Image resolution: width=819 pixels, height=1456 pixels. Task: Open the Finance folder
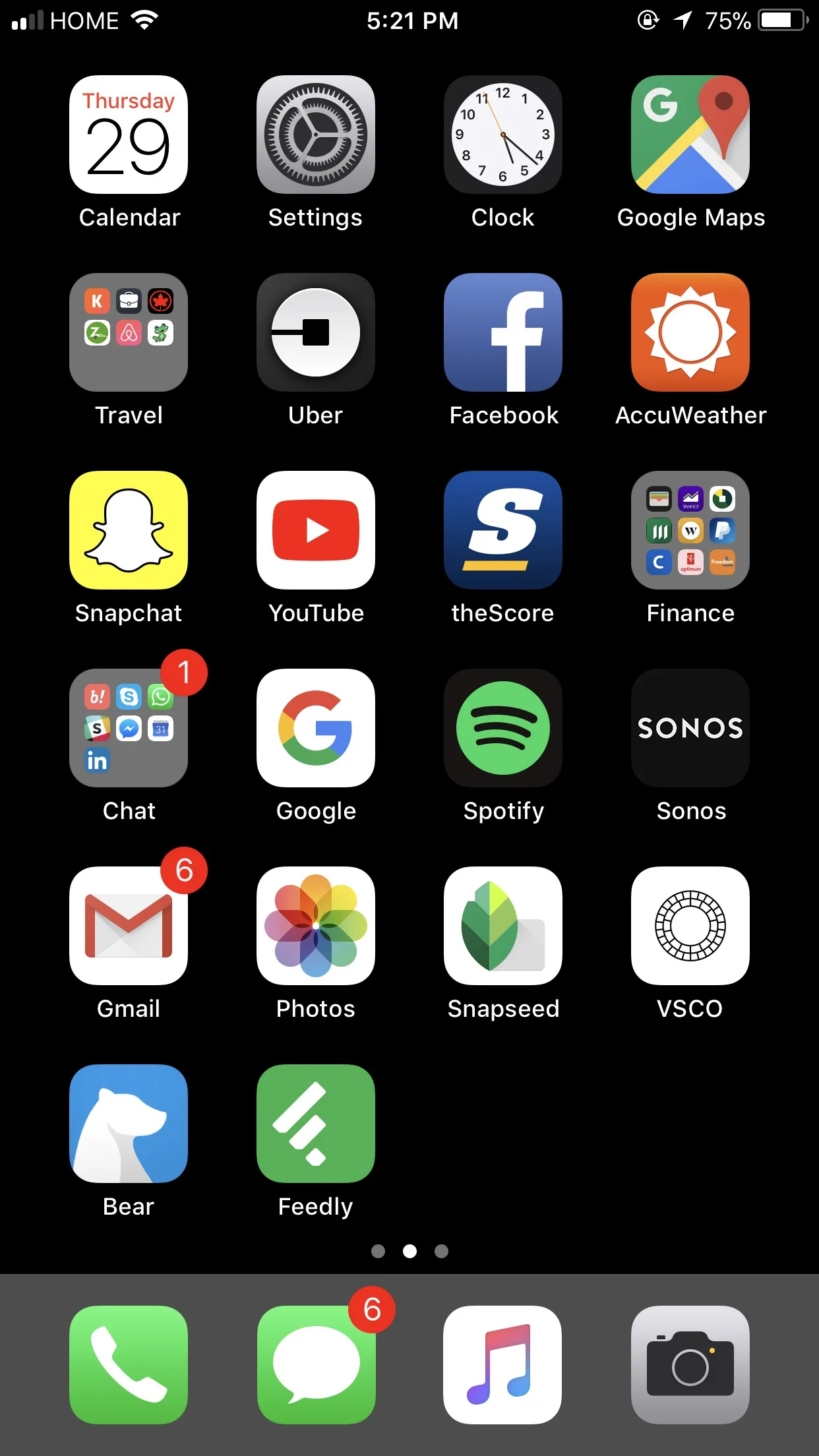click(x=690, y=530)
